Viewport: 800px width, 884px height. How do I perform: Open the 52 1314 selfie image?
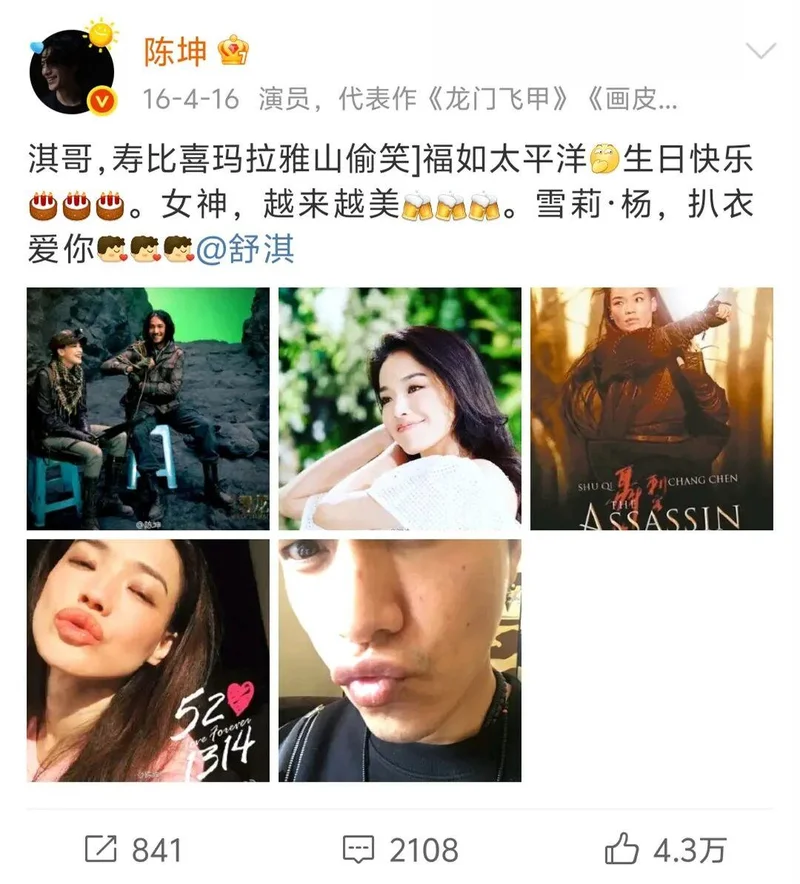(148, 660)
